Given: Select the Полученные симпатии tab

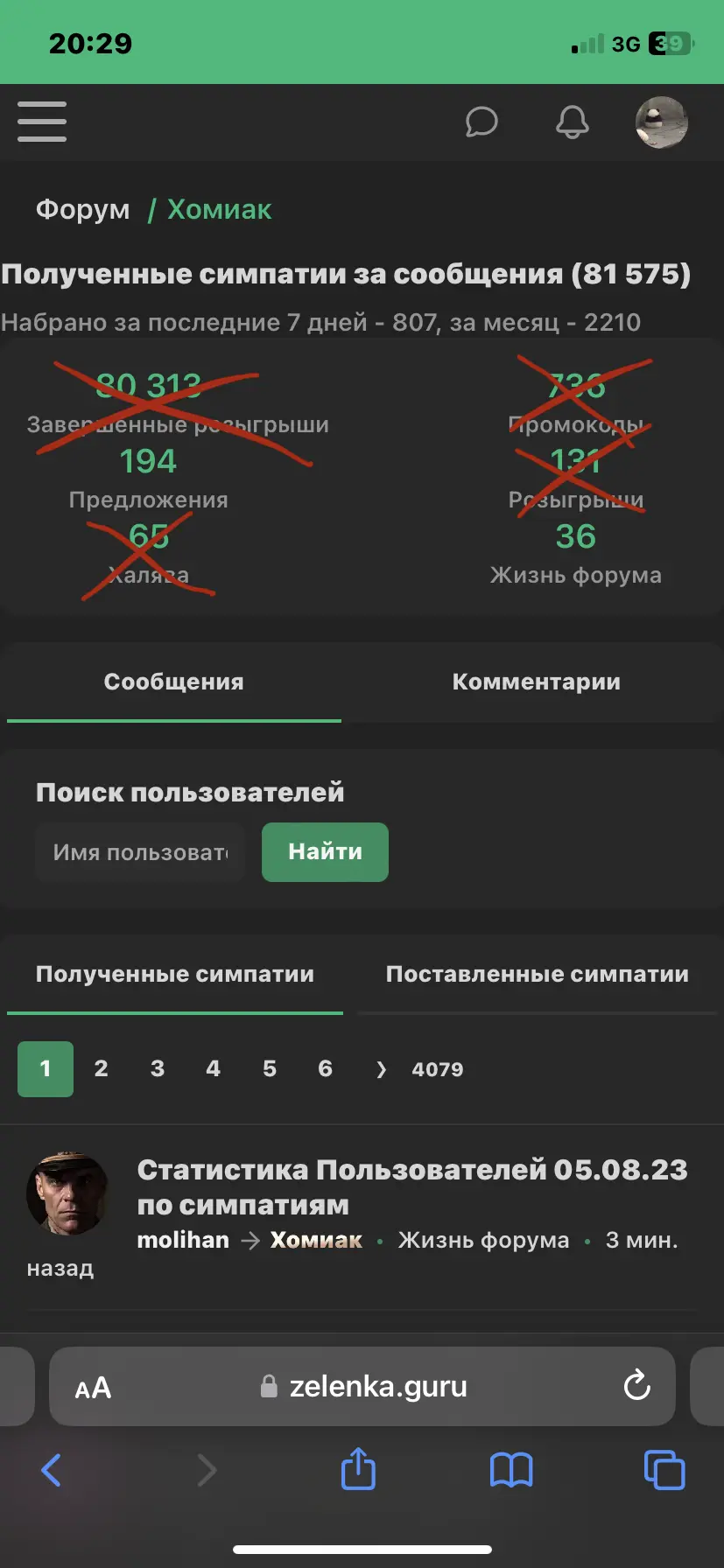Looking at the screenshot, I should click(175, 975).
